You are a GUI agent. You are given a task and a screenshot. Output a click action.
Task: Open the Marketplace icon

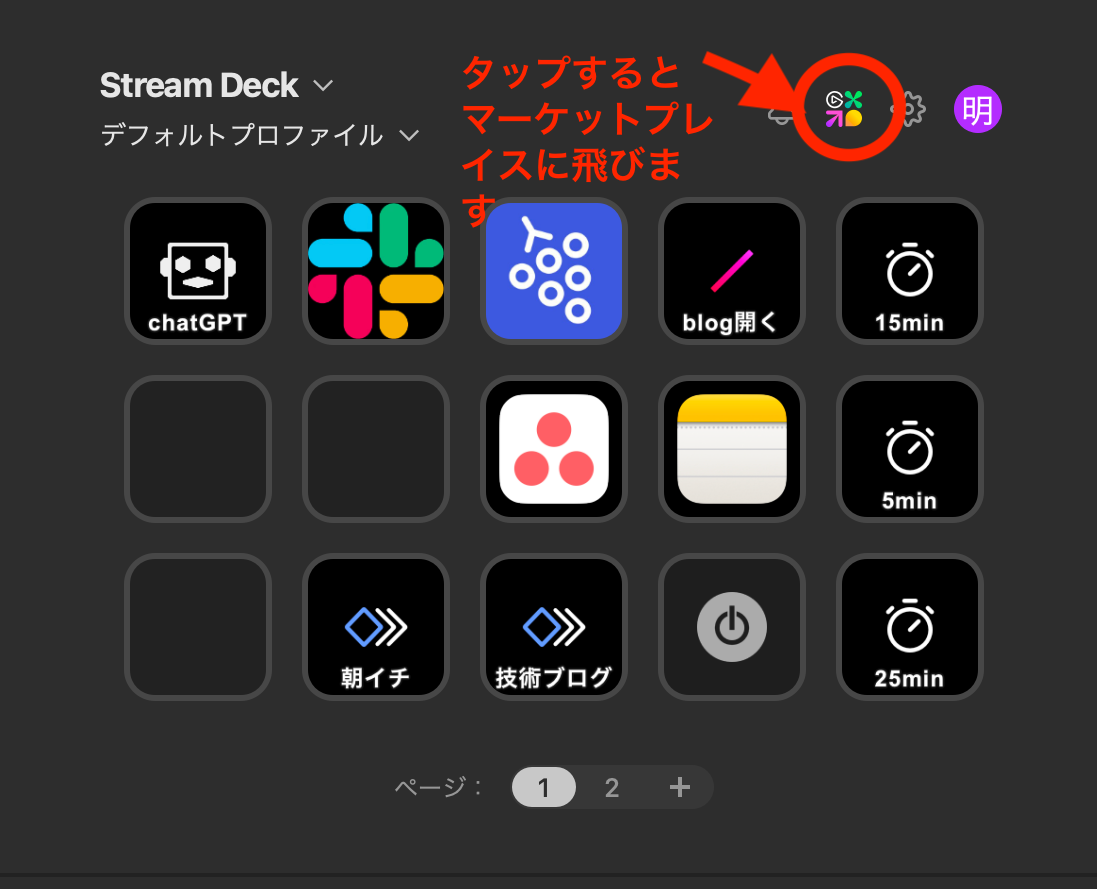pyautogui.click(x=844, y=108)
